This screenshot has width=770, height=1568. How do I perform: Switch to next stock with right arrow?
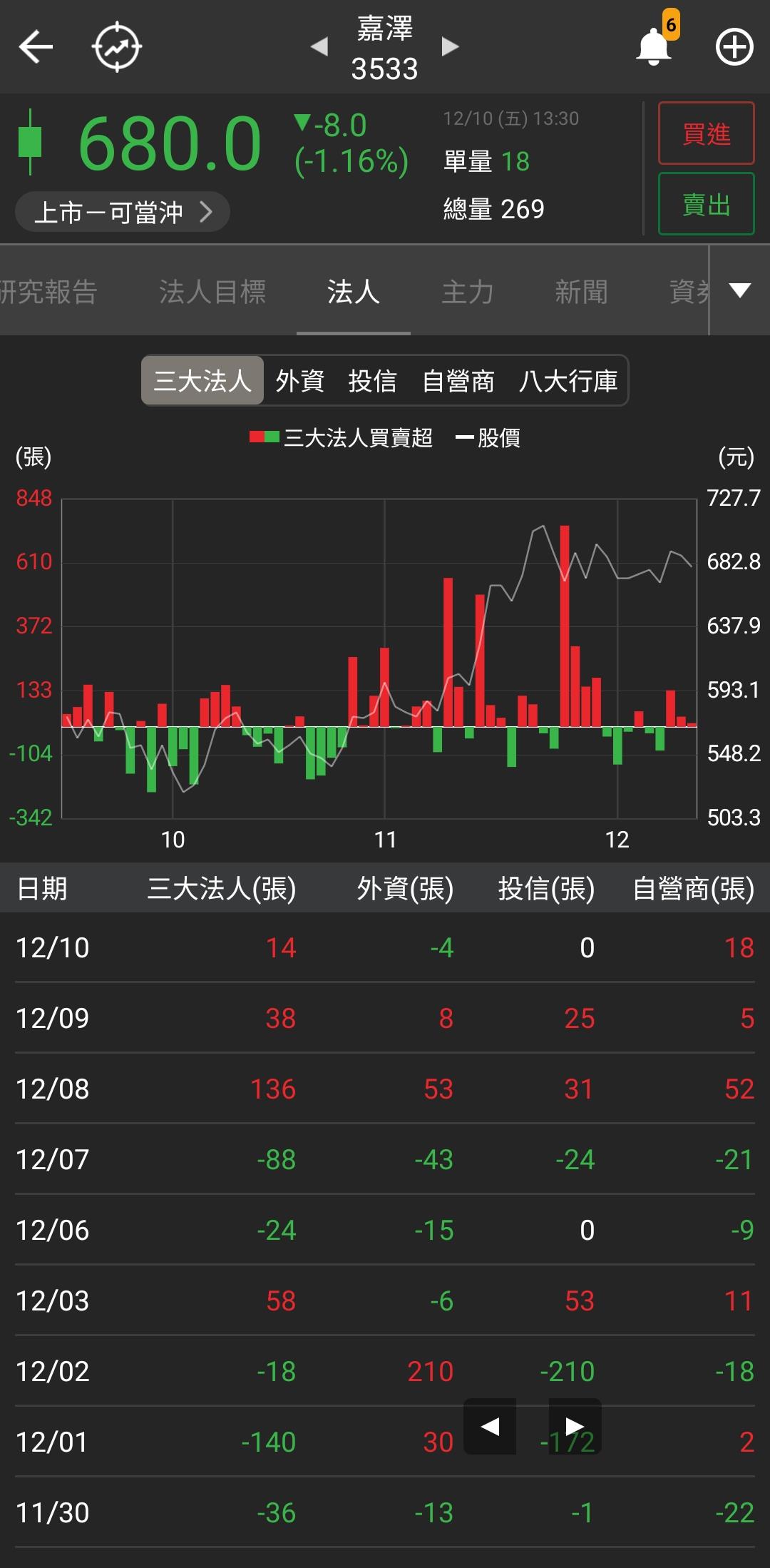(450, 47)
